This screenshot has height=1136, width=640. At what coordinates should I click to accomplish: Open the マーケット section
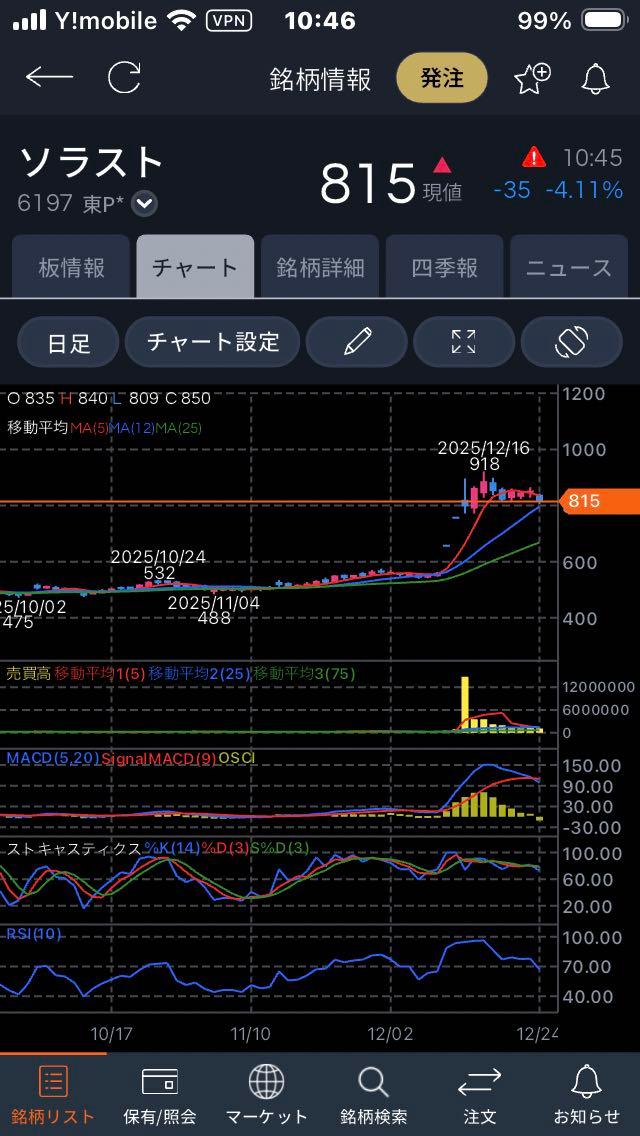click(266, 1095)
